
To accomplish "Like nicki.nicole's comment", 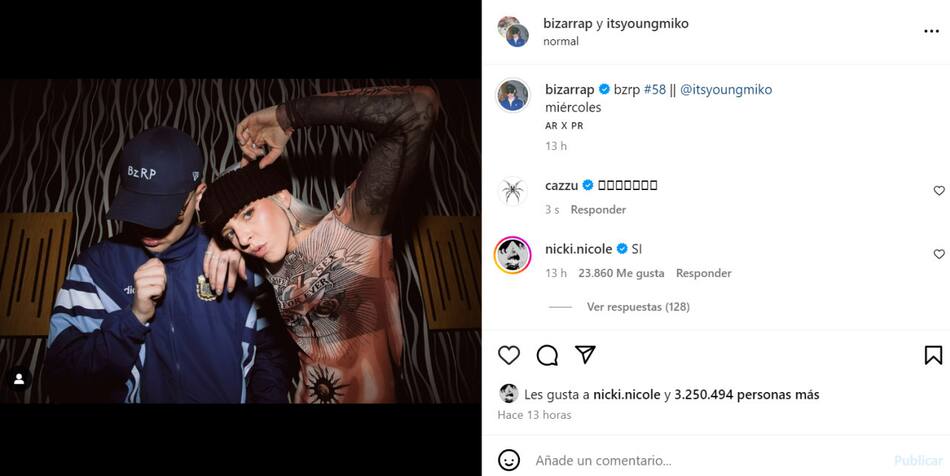I will 938,254.
